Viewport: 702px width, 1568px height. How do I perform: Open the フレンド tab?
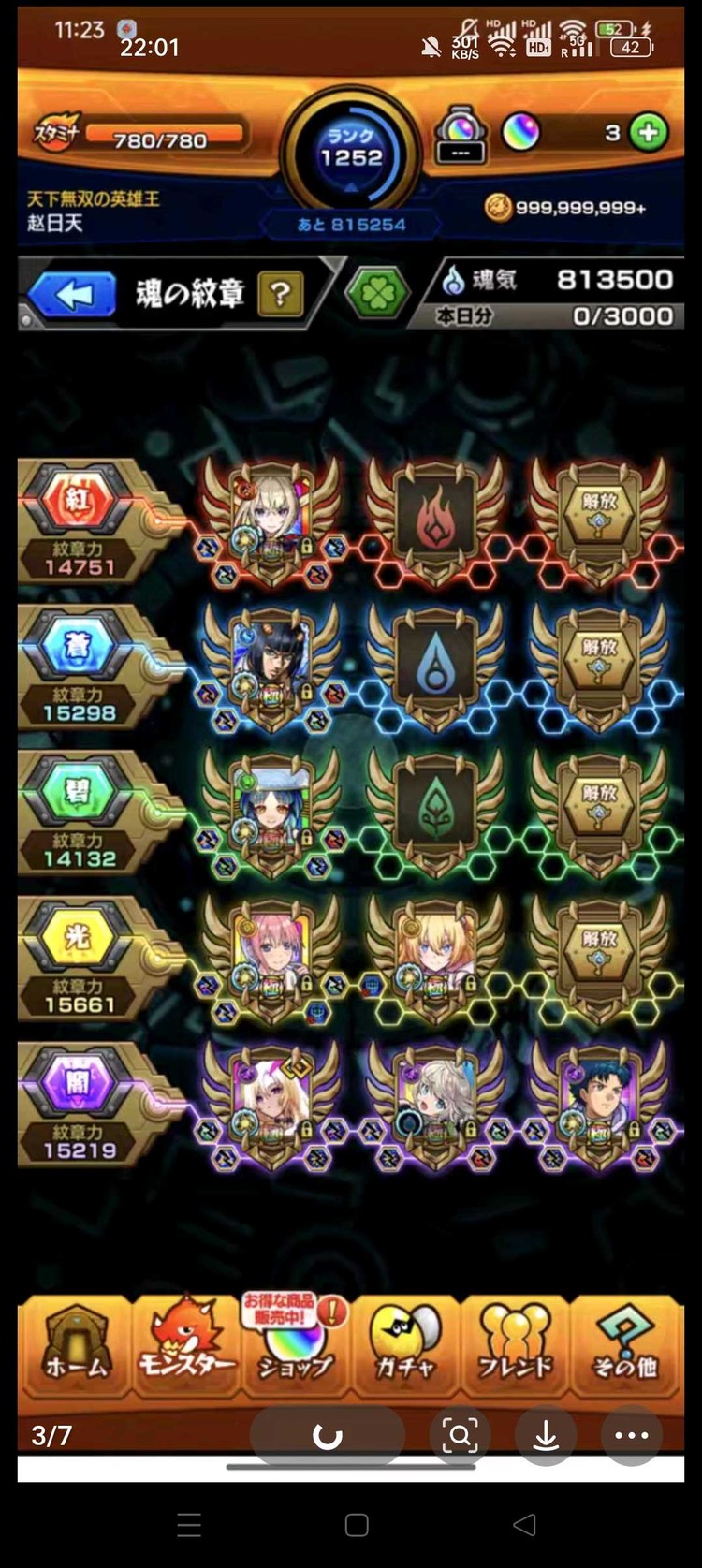coord(515,1346)
